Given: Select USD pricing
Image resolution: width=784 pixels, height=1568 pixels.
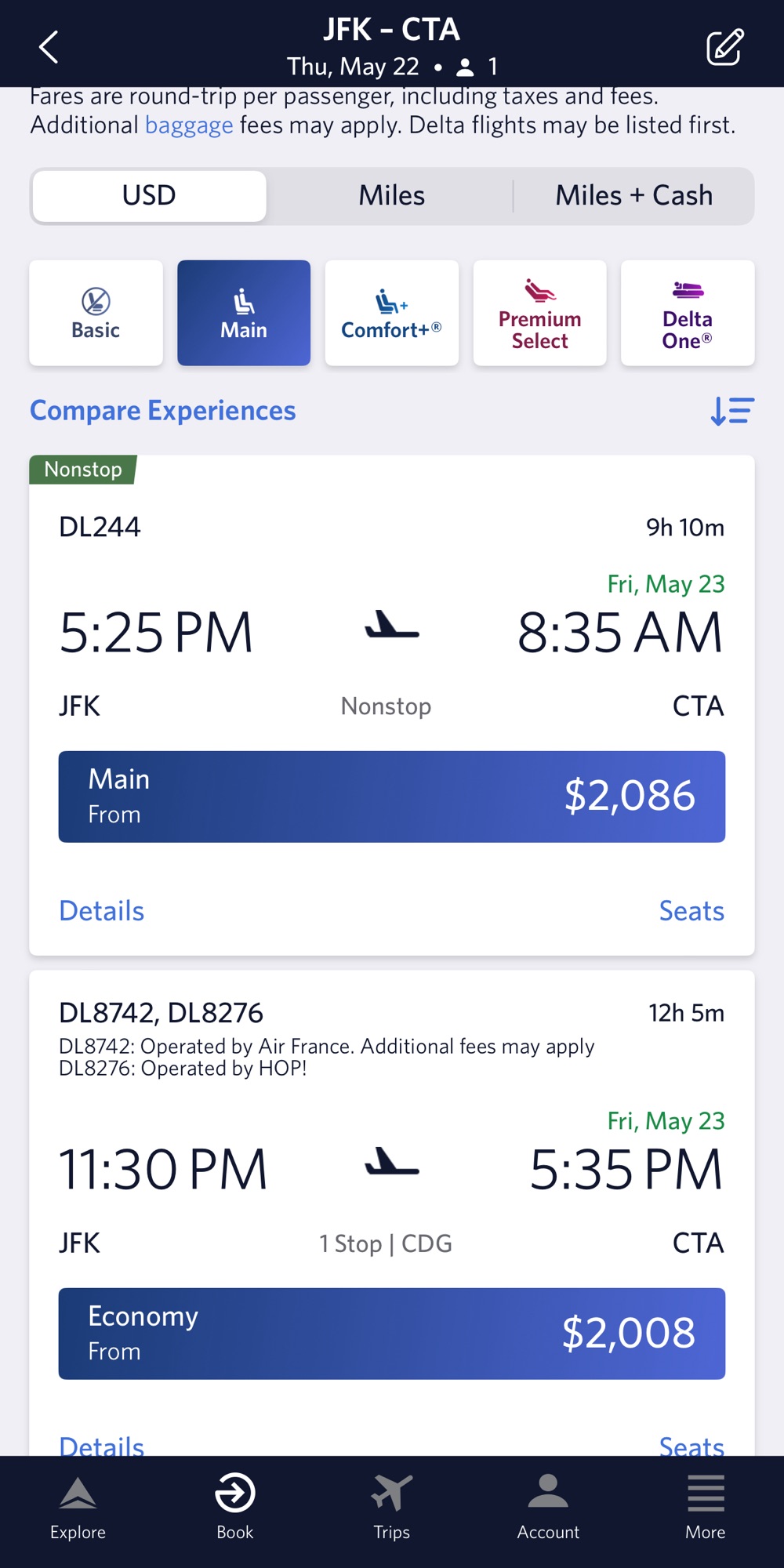Looking at the screenshot, I should [x=149, y=196].
